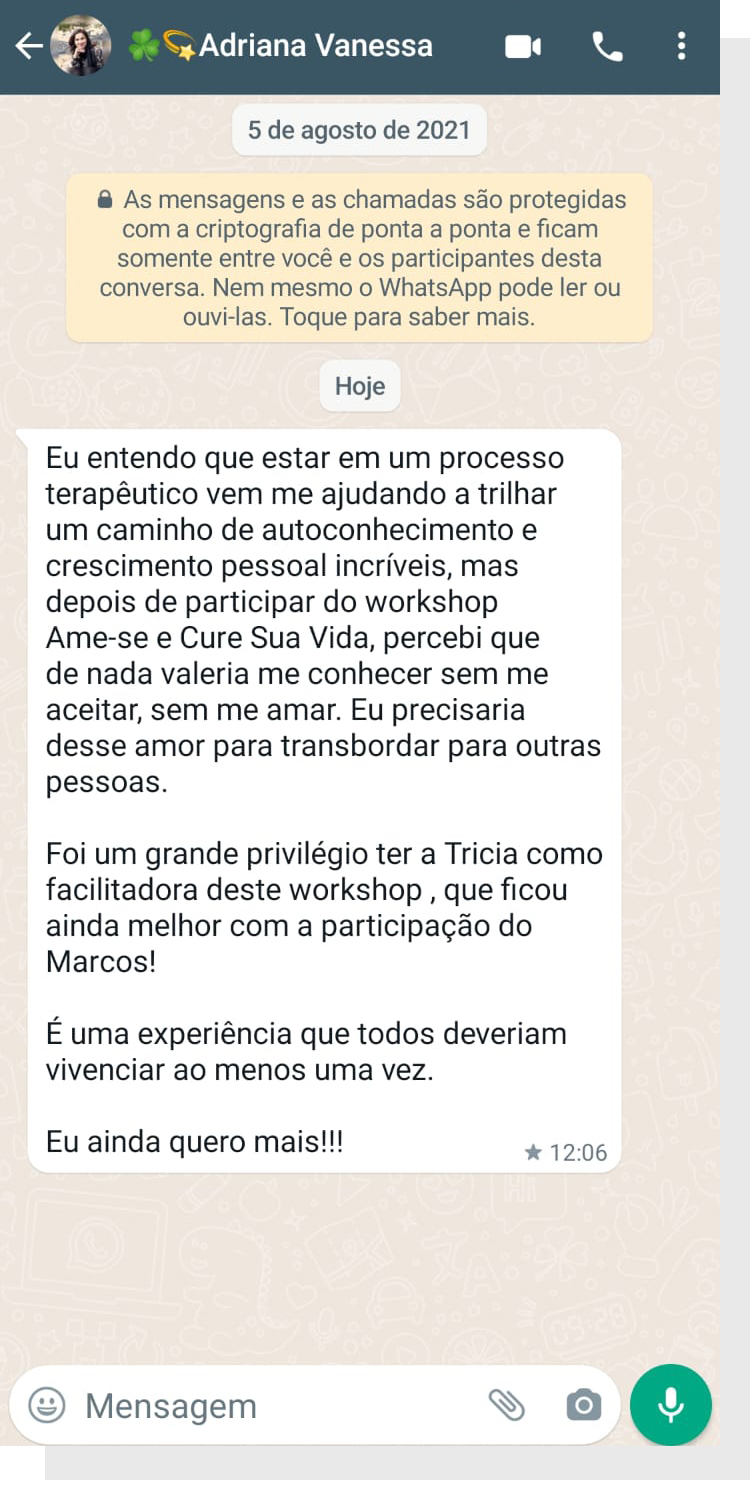Tap the 'Hoje' date divider
Image resolution: width=752 pixels, height=1488 pixels.
359,385
